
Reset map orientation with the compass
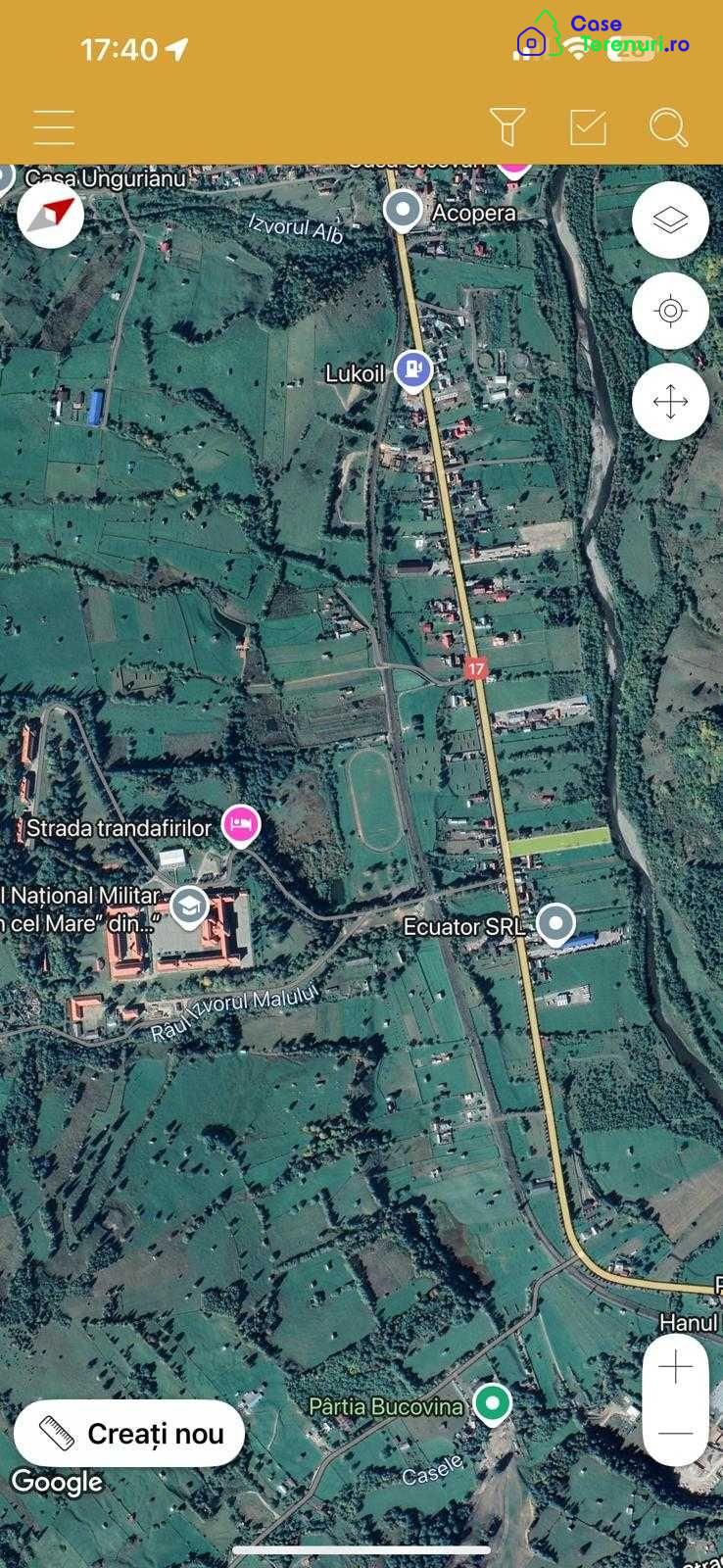(50, 215)
